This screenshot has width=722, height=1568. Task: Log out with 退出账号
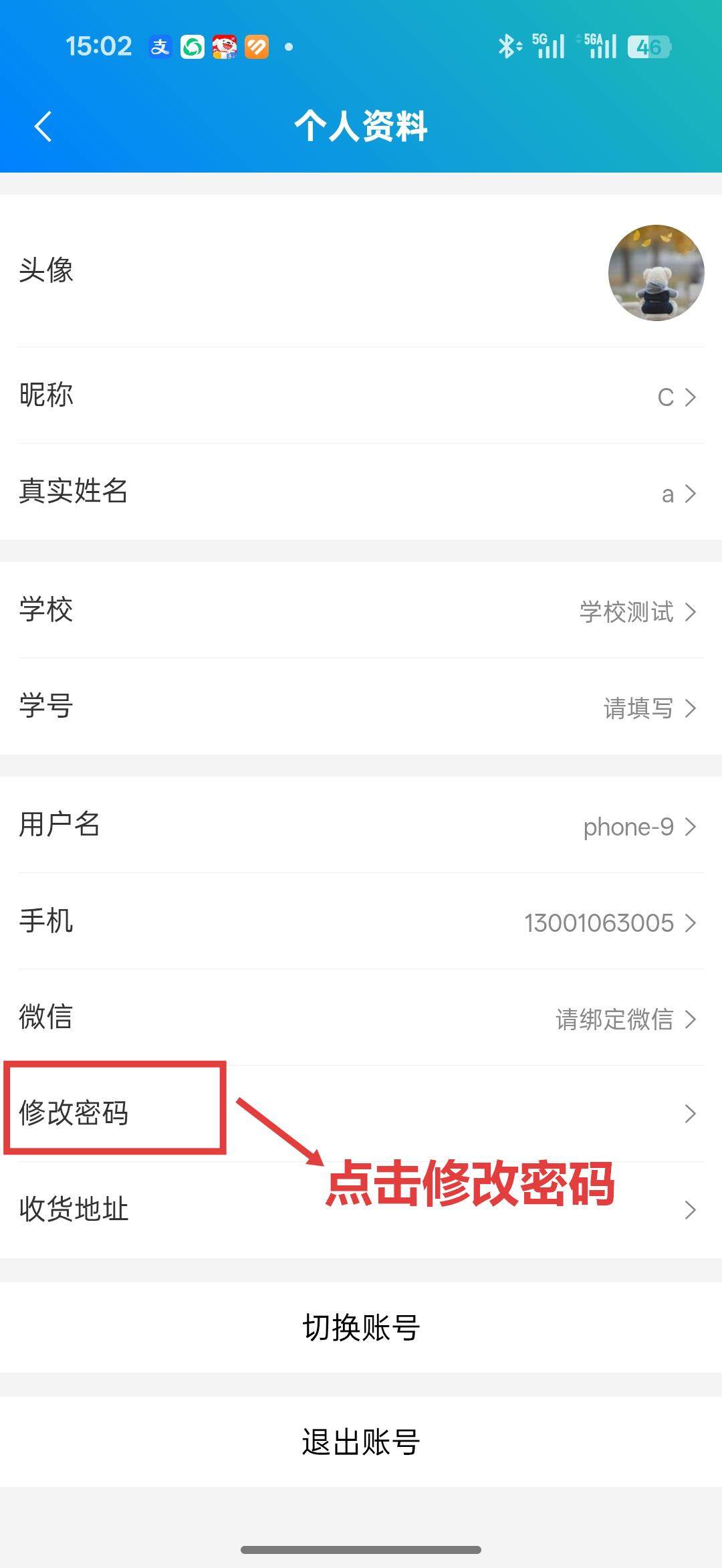coord(361,1442)
